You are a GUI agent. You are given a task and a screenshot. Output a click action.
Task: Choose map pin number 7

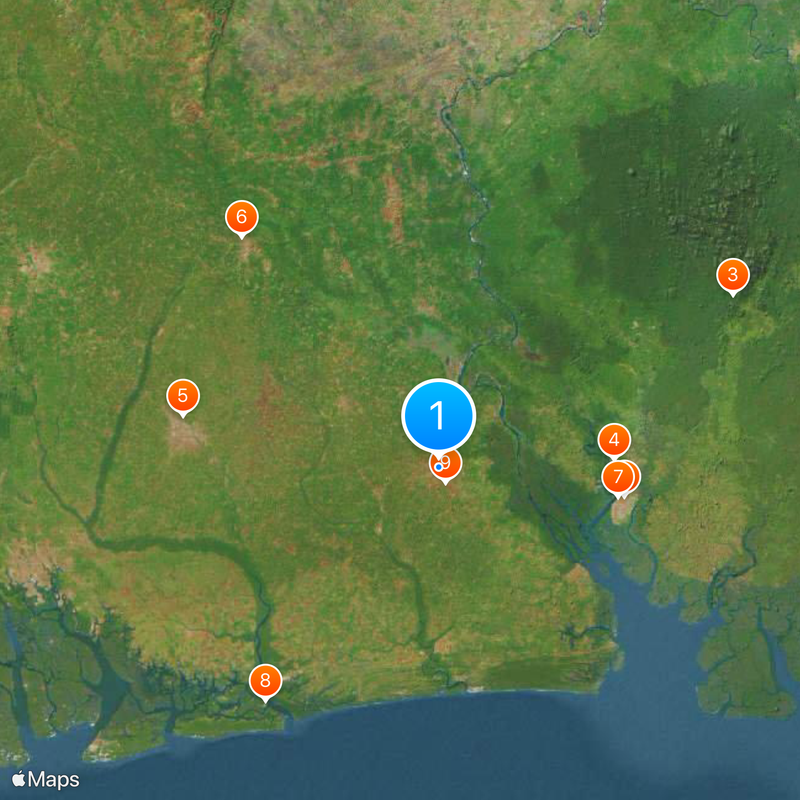pyautogui.click(x=618, y=476)
